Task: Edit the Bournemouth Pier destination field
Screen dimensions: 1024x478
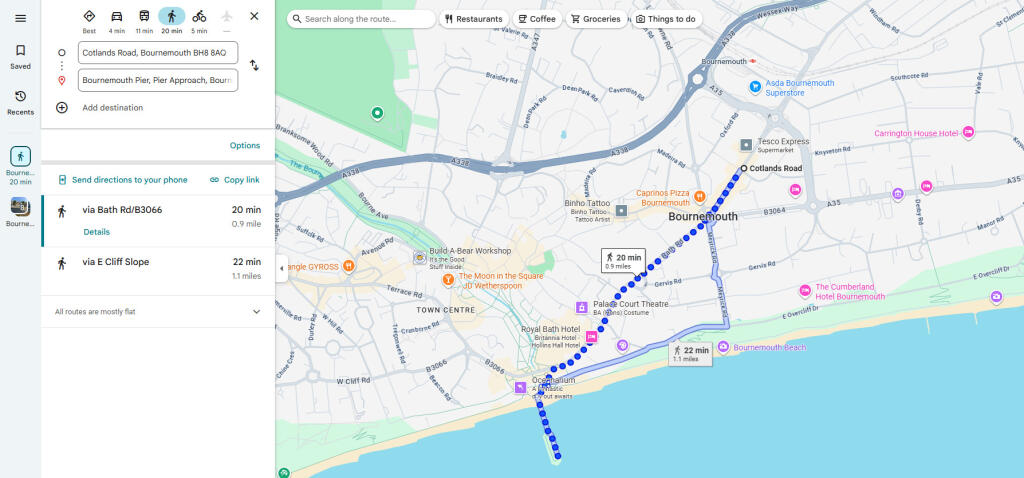Action: pos(157,80)
